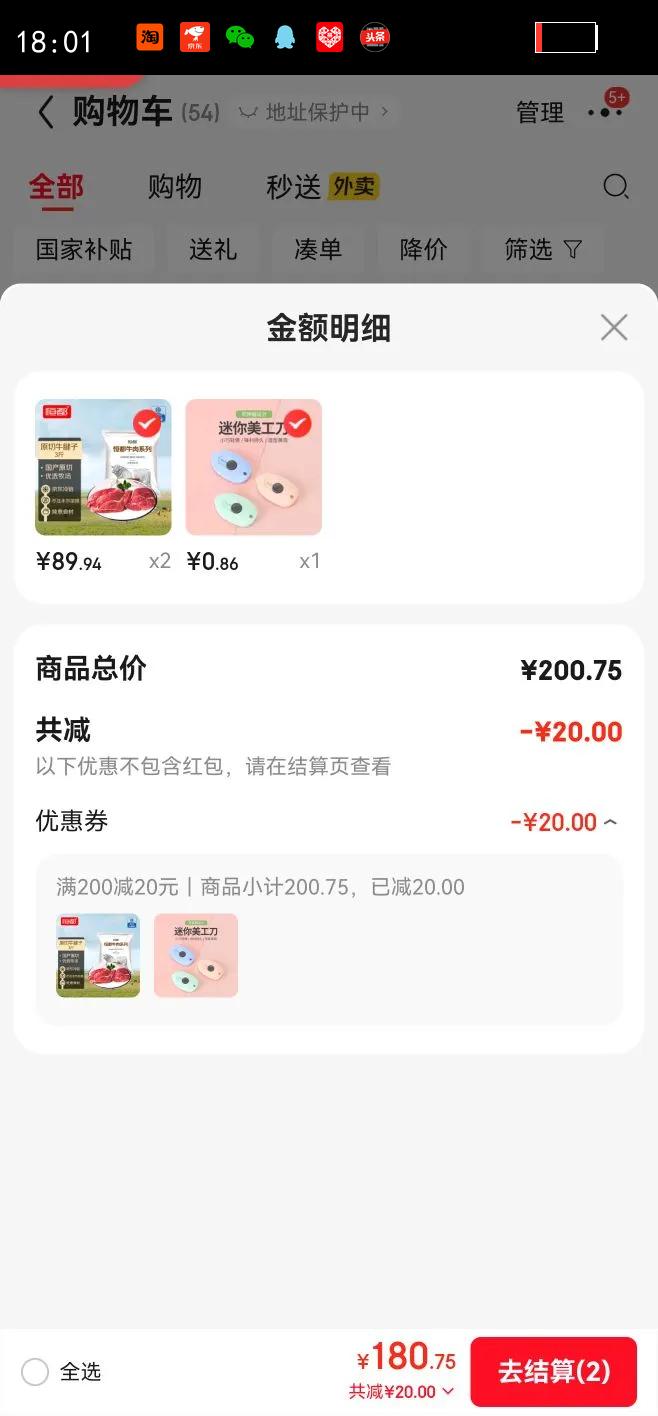Uncheck the 迷你美工刀 item priced ¥0.86
The width and height of the screenshot is (658, 1416).
click(x=297, y=423)
